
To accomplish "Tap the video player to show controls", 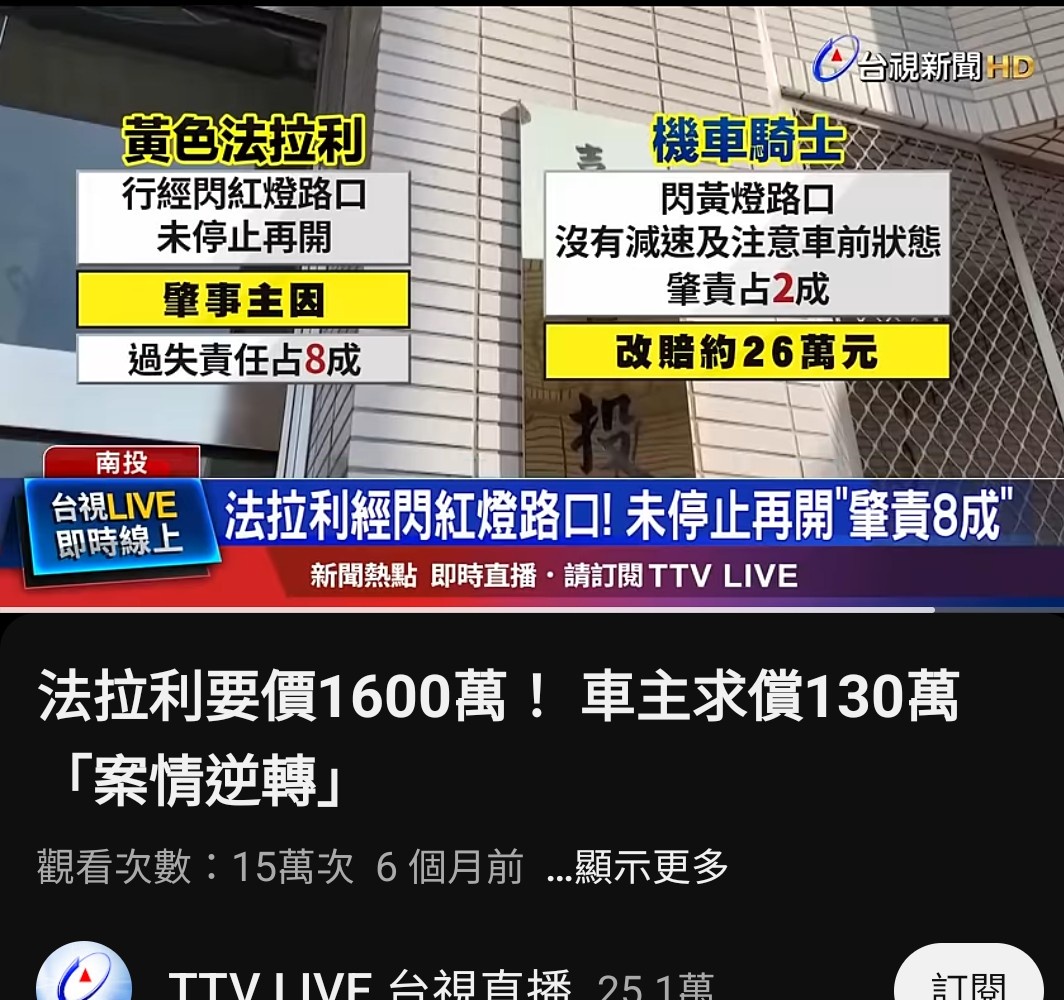I will tap(532, 300).
